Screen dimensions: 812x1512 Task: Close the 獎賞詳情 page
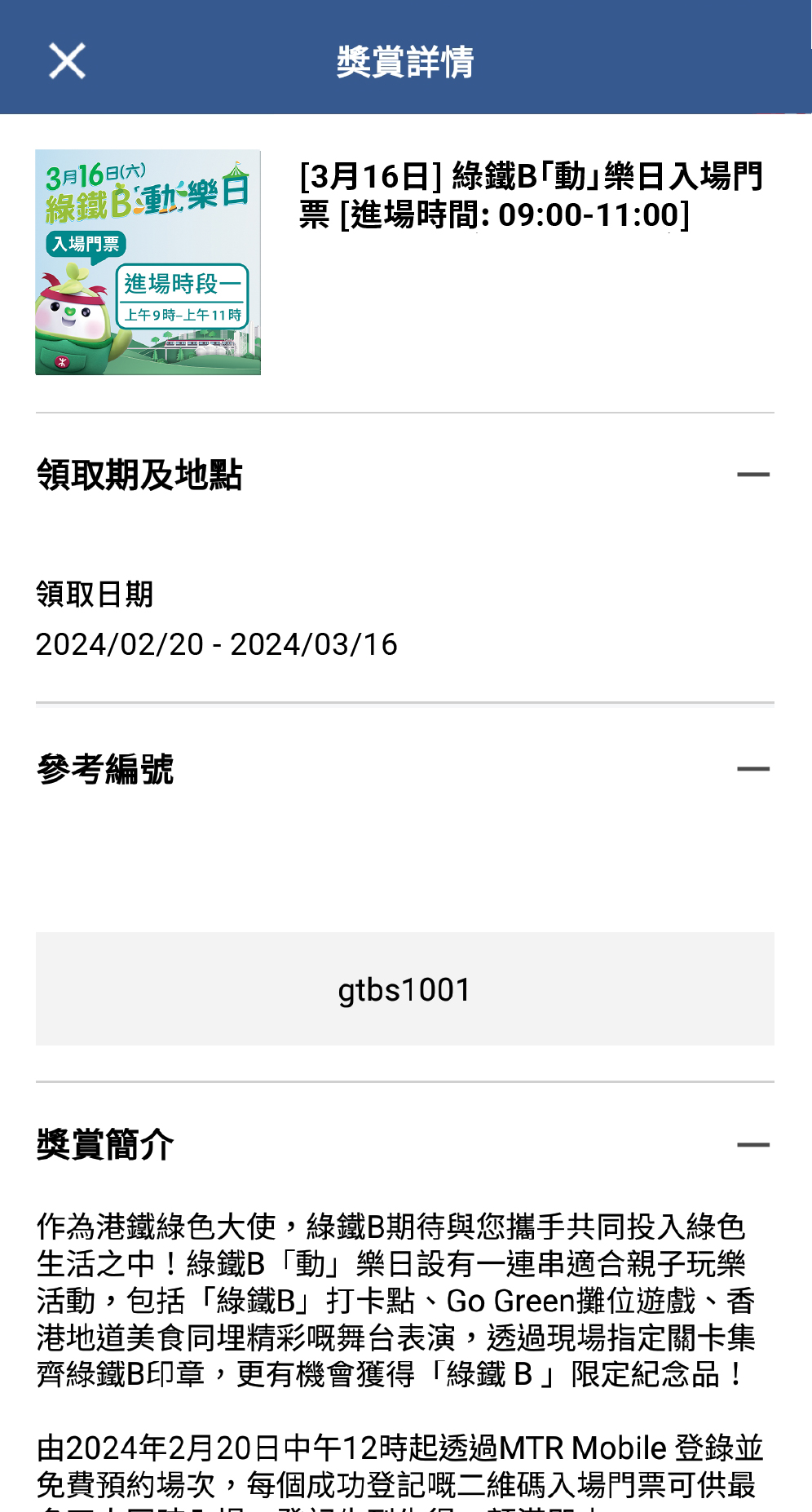[67, 61]
